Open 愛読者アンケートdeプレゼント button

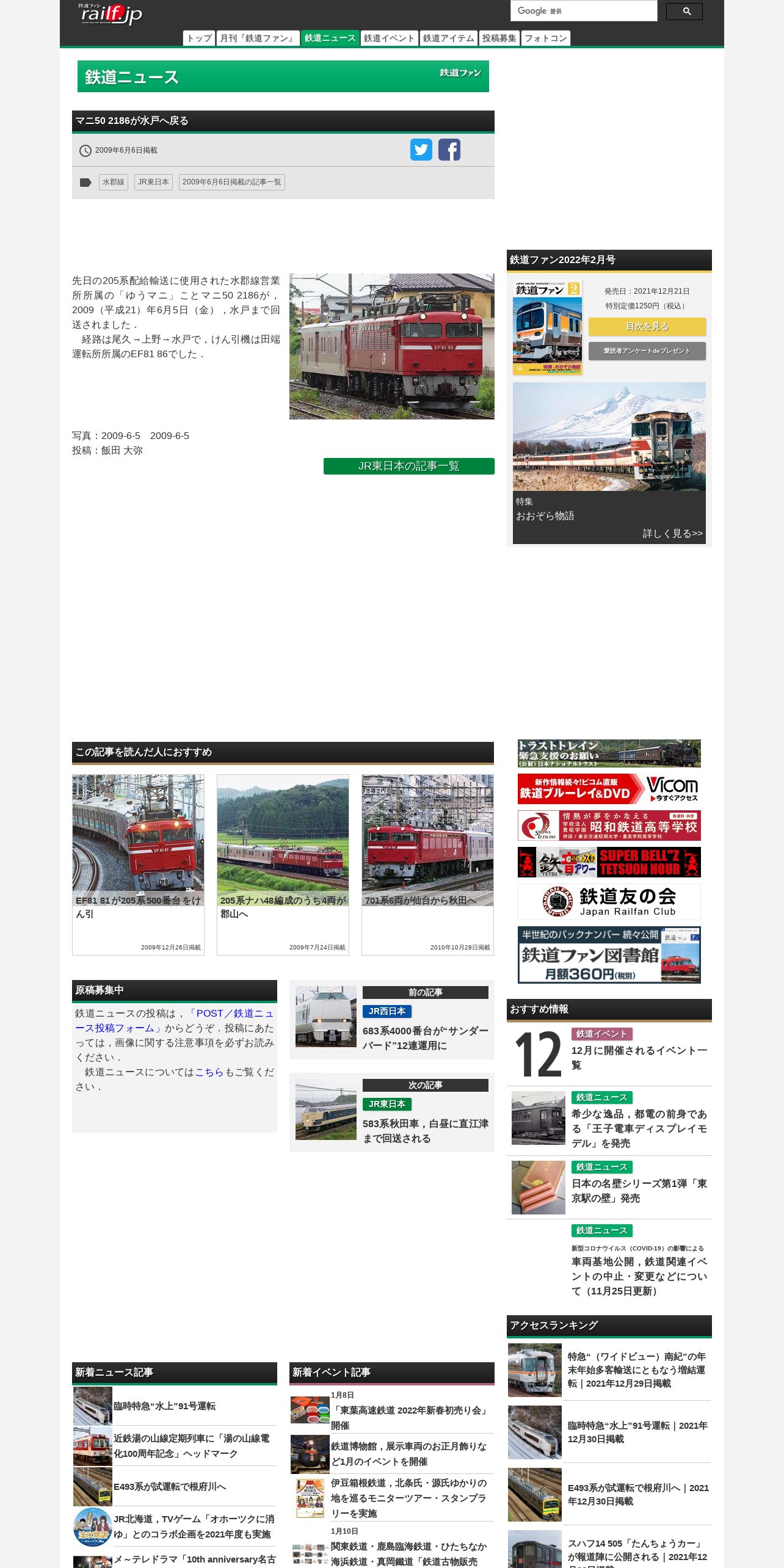click(647, 351)
